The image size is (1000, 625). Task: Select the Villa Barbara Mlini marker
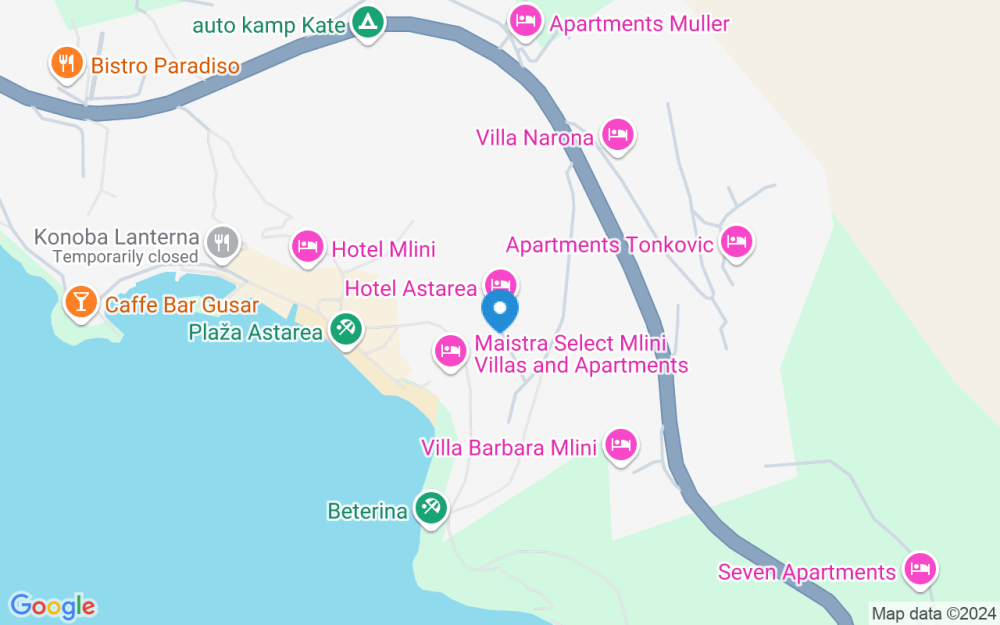pos(621,446)
